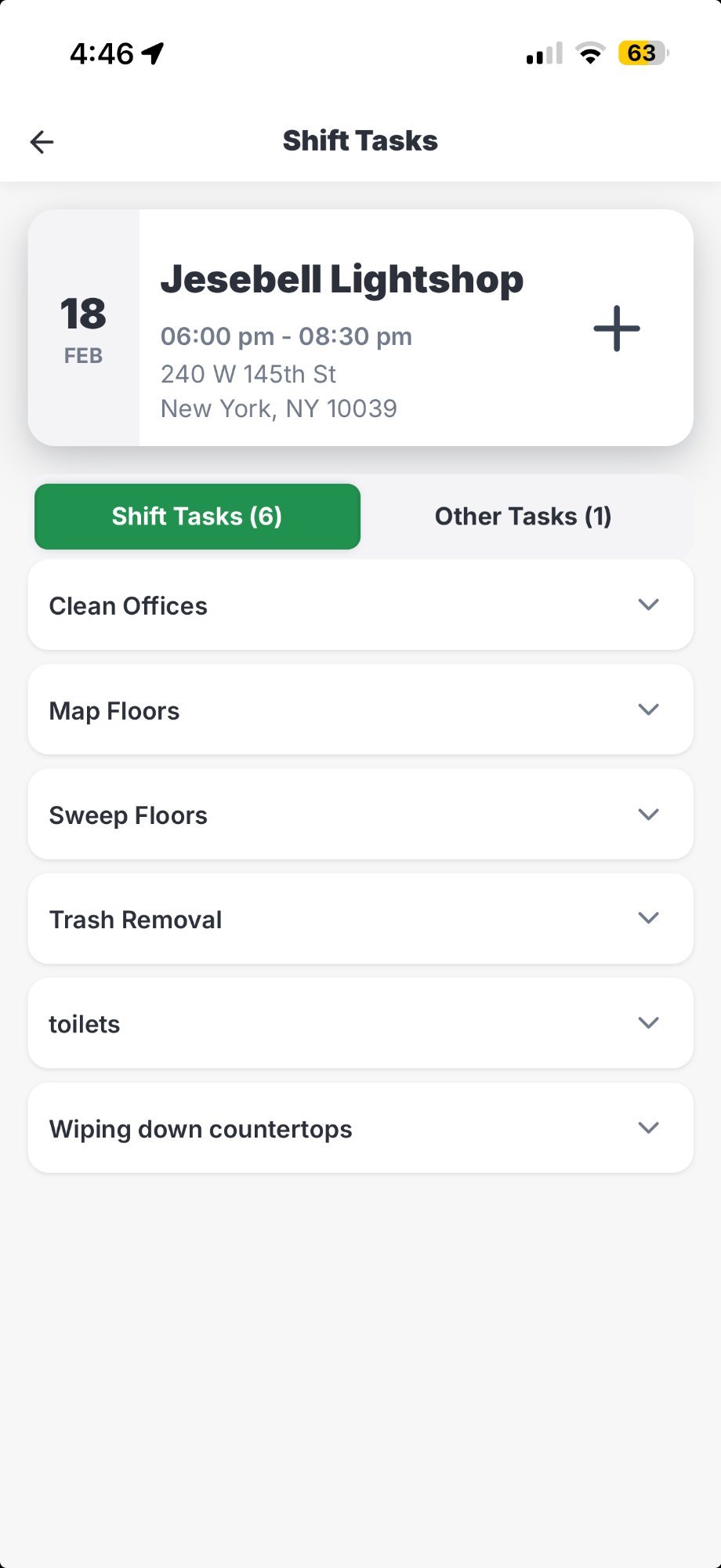Tap the Wi-Fi icon in the status bar
This screenshot has width=721, height=1568.
(590, 53)
